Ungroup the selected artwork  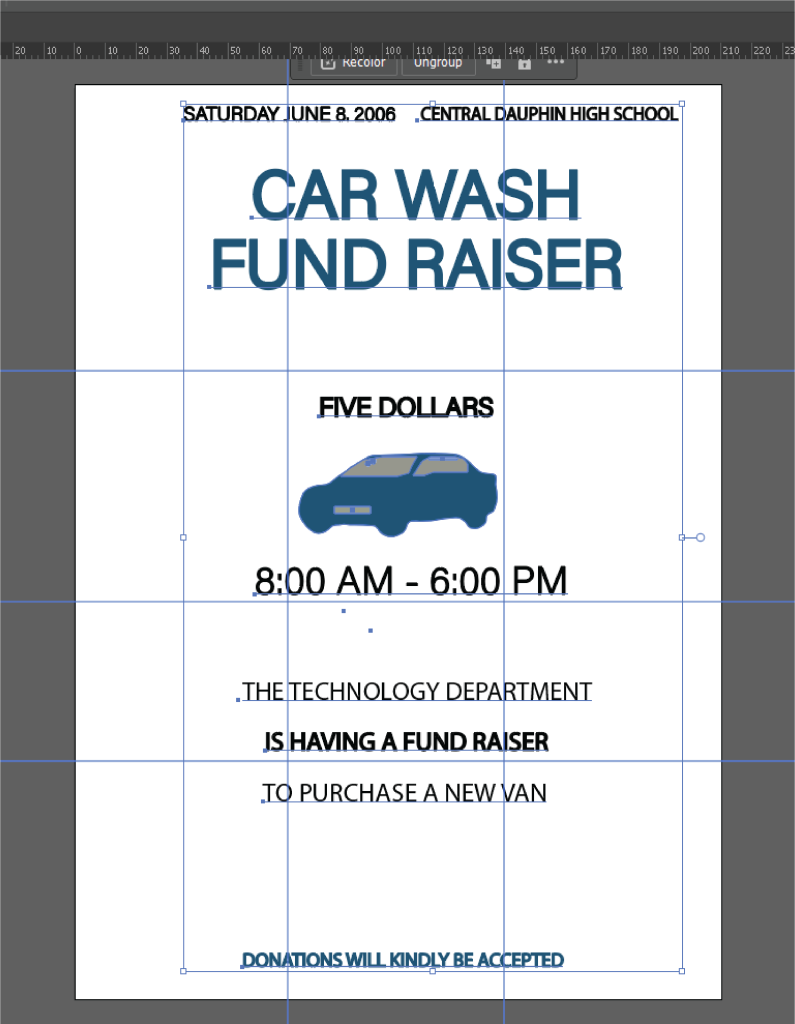(x=438, y=63)
